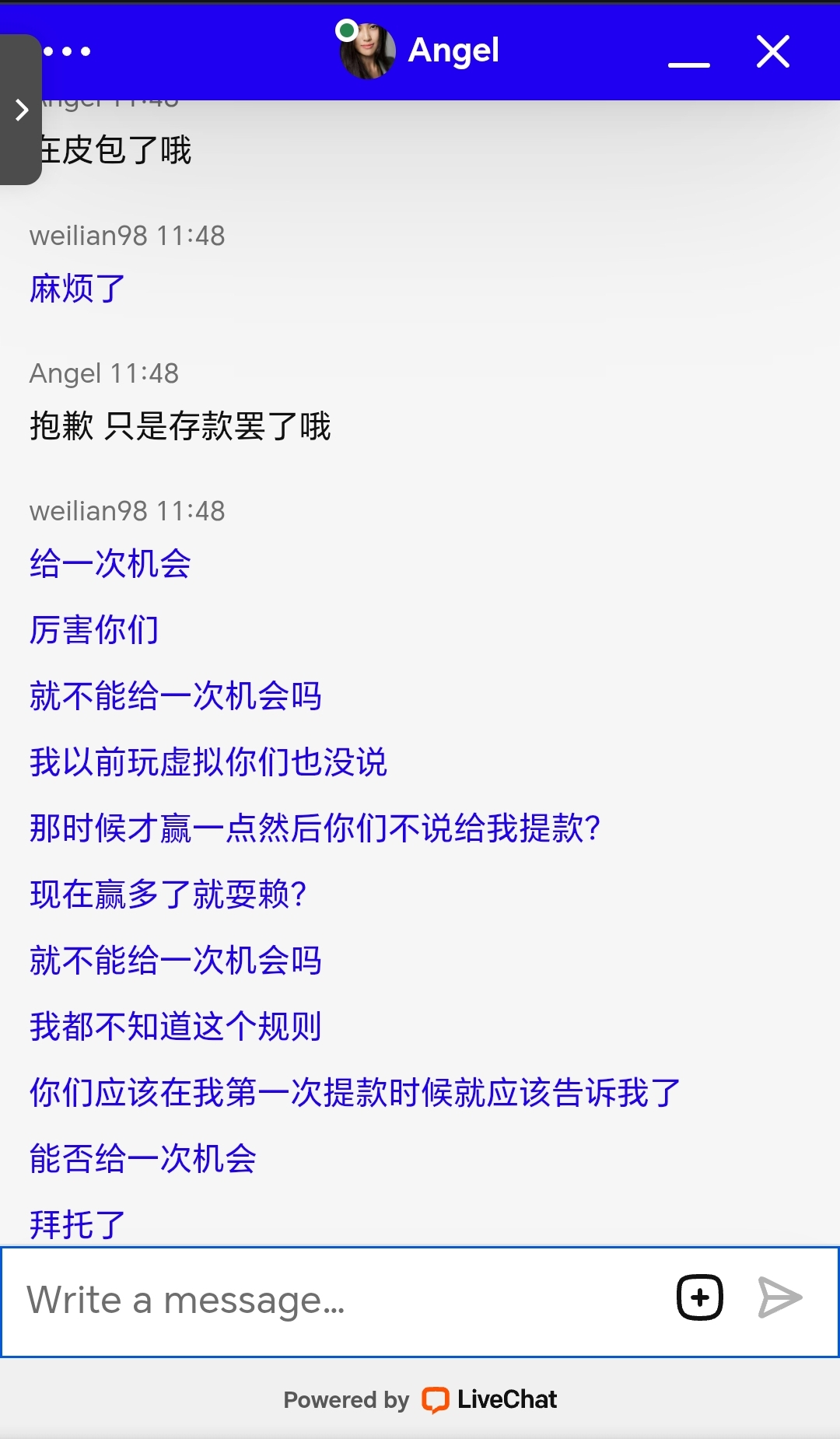Focus the Write a message field
Image resolution: width=840 pixels, height=1439 pixels.
click(x=334, y=1301)
